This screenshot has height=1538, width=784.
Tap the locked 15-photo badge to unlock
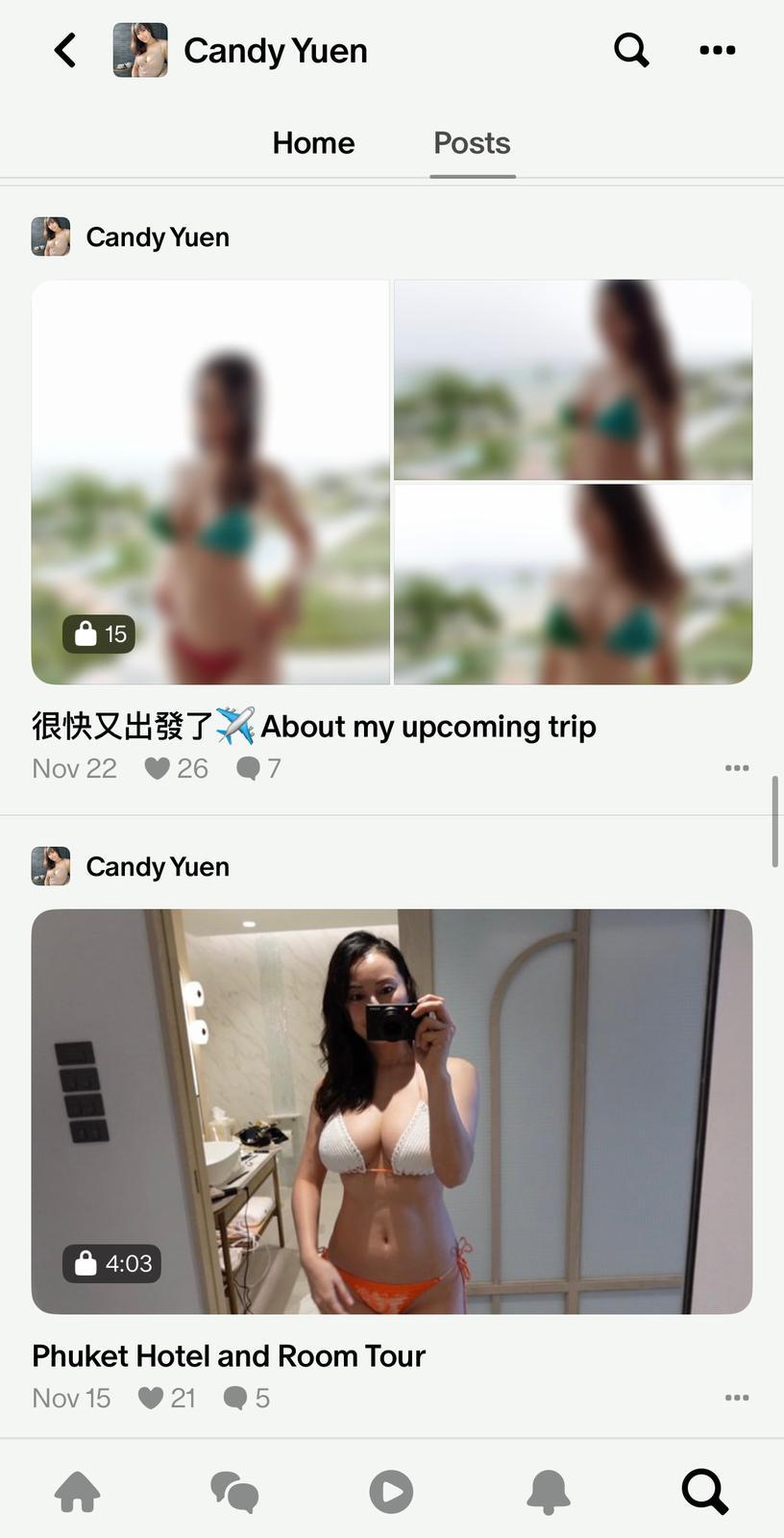coord(98,633)
